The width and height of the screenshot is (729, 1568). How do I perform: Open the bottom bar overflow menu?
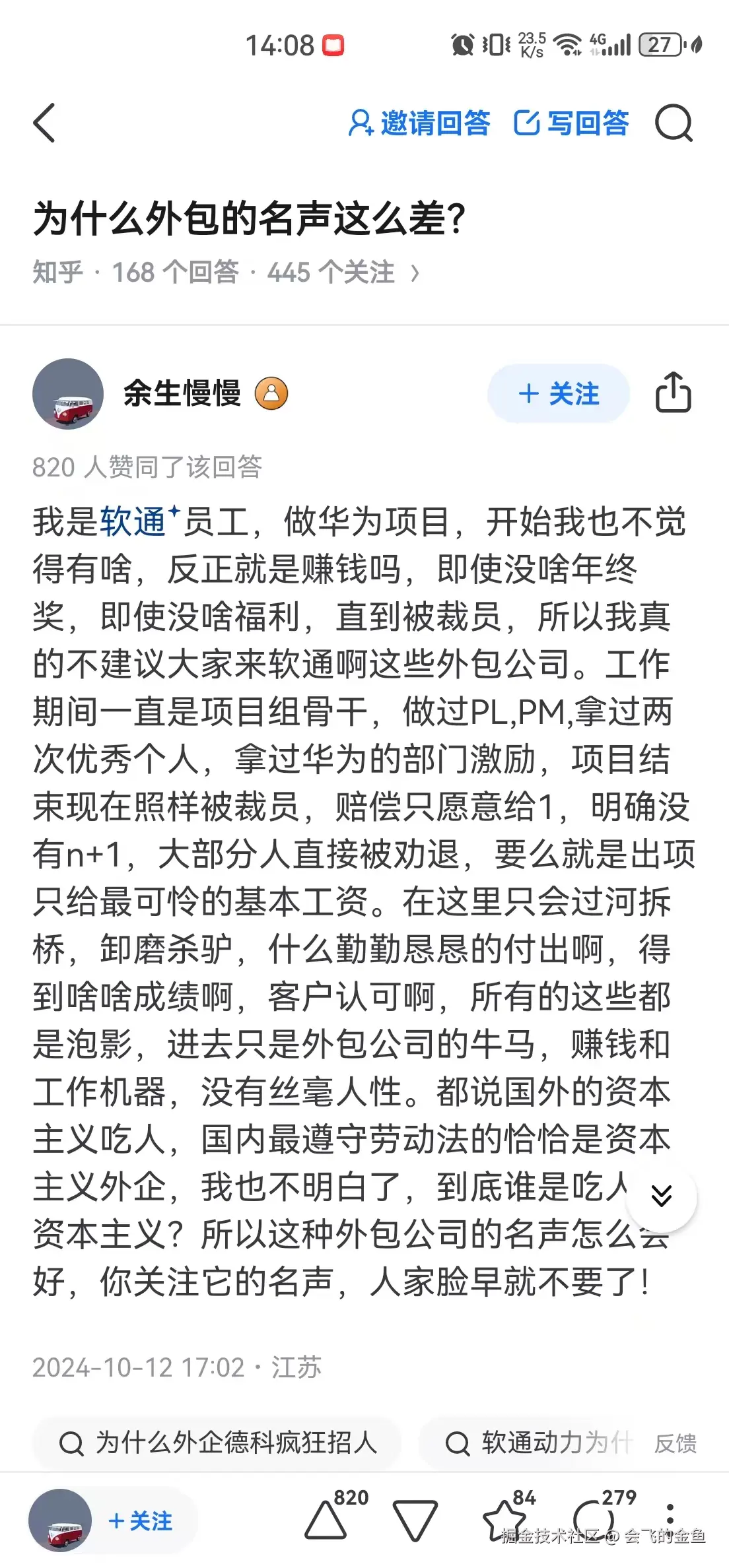[670, 1520]
